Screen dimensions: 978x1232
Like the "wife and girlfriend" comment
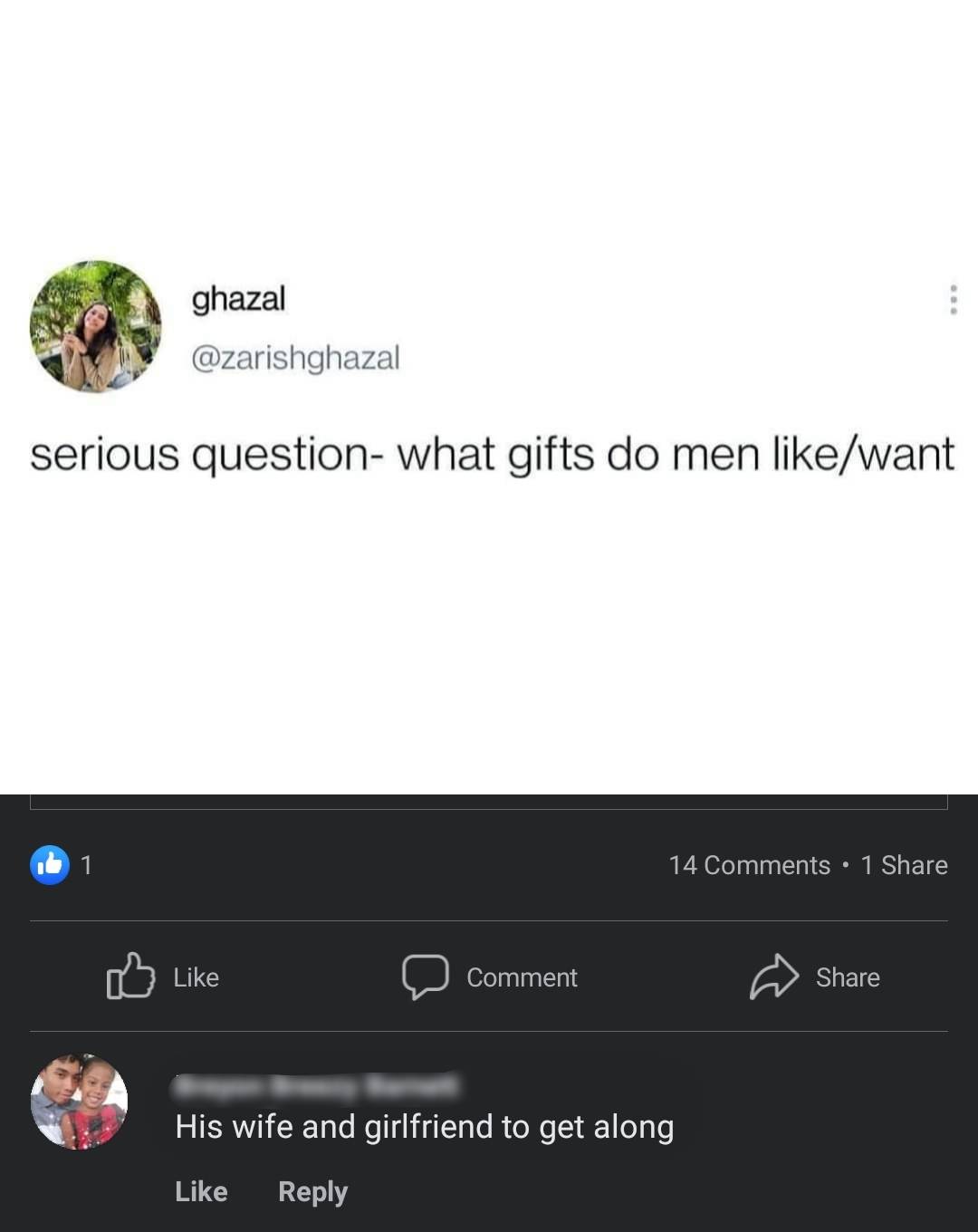click(201, 1191)
